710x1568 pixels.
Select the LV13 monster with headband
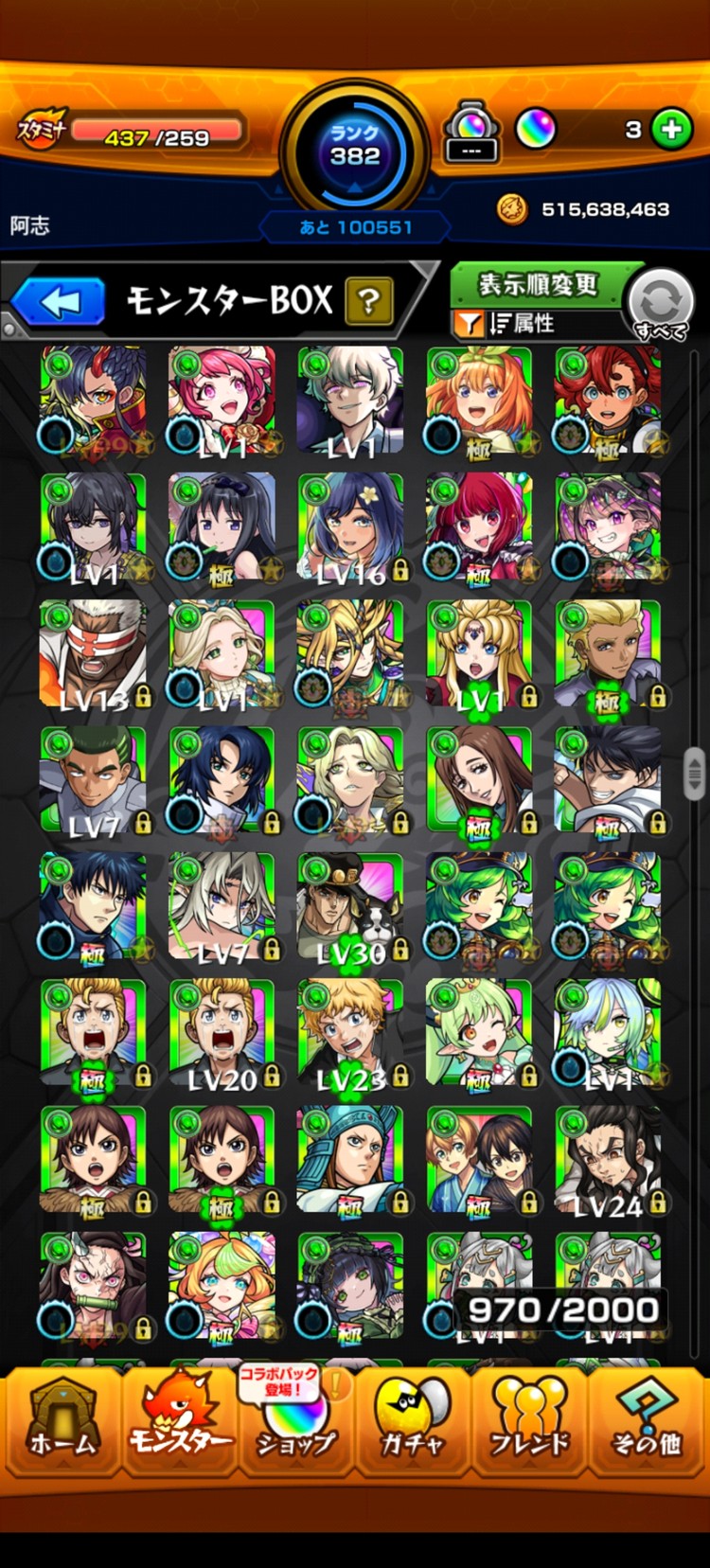tap(93, 653)
